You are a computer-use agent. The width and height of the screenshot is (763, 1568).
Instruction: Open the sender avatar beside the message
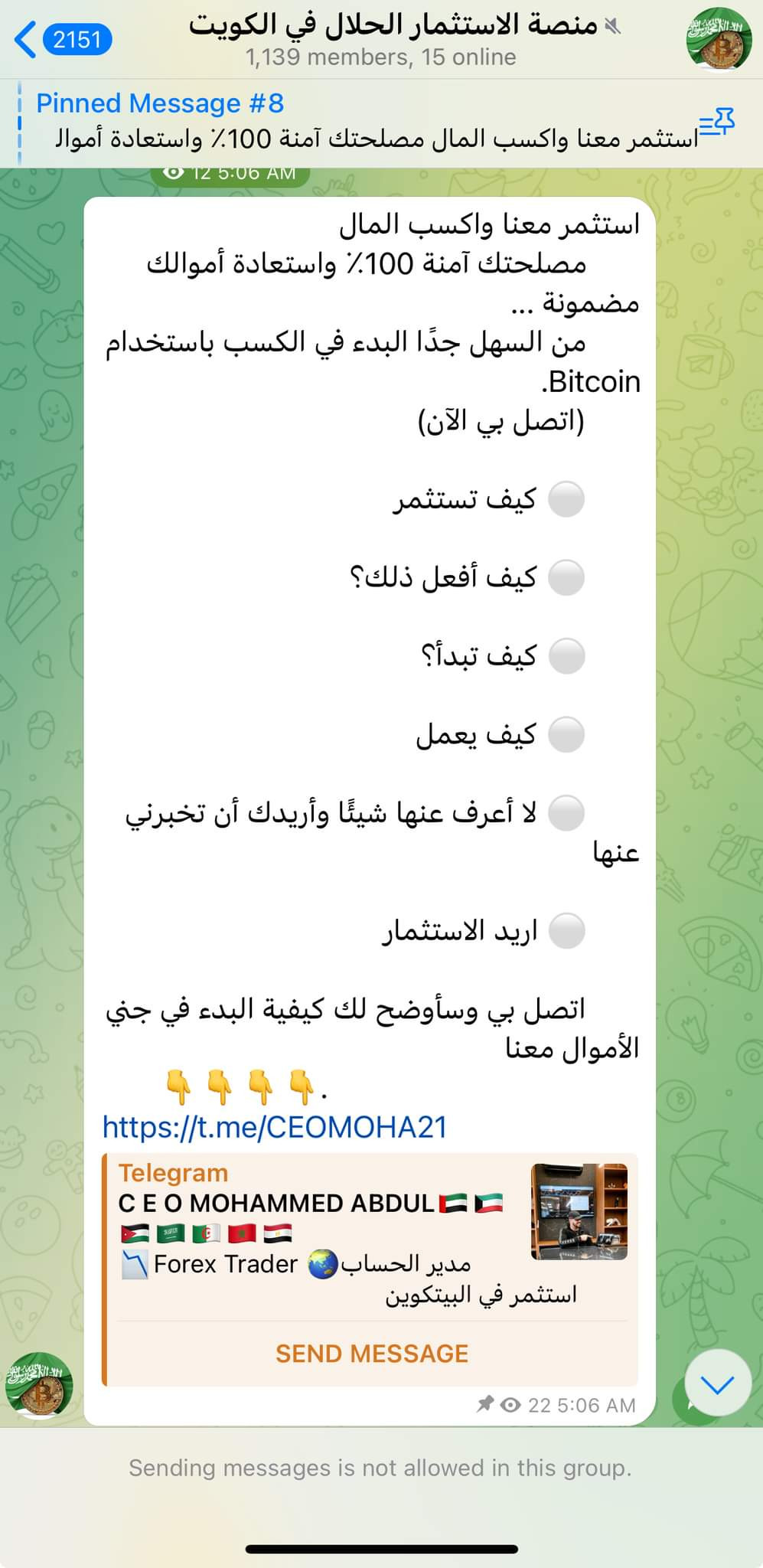pyautogui.click(x=40, y=1384)
